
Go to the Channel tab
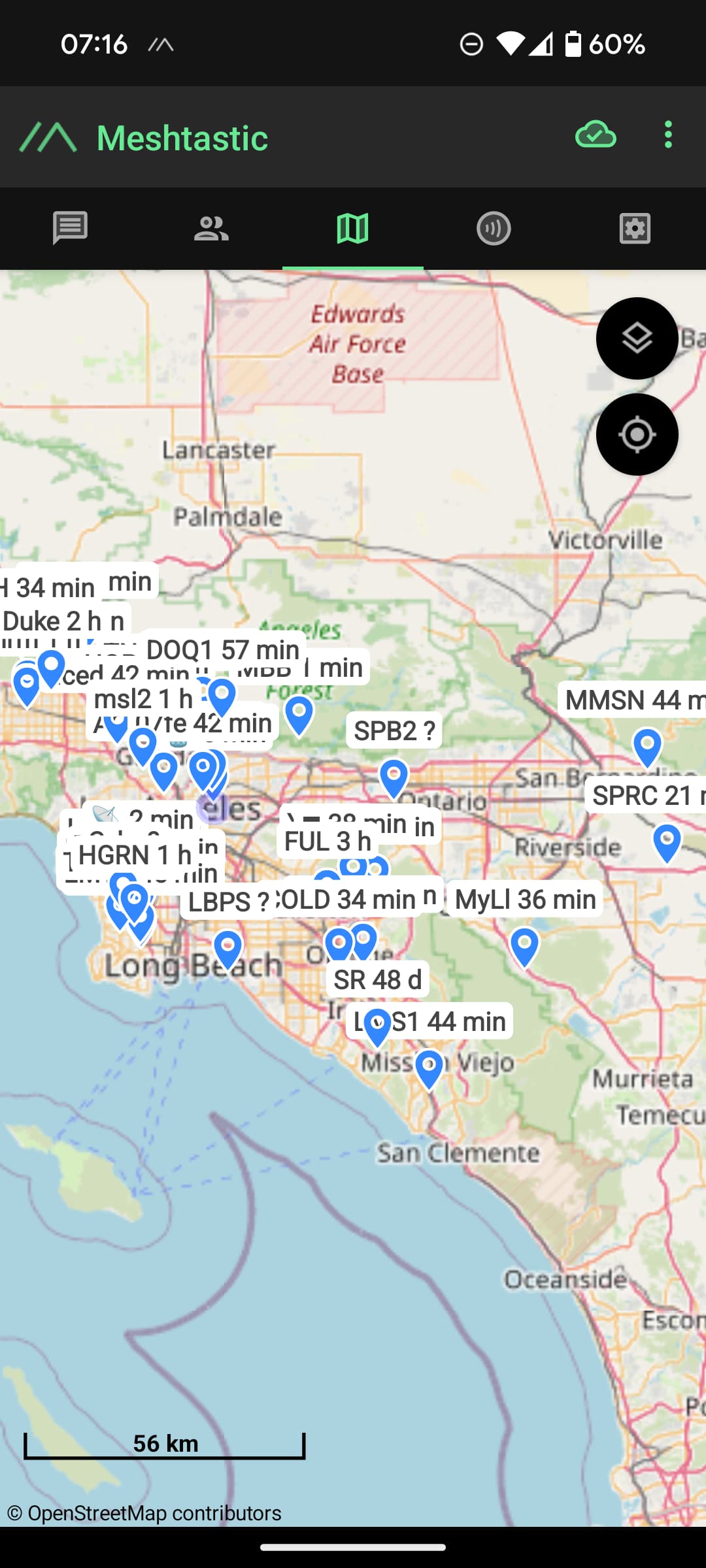(494, 228)
